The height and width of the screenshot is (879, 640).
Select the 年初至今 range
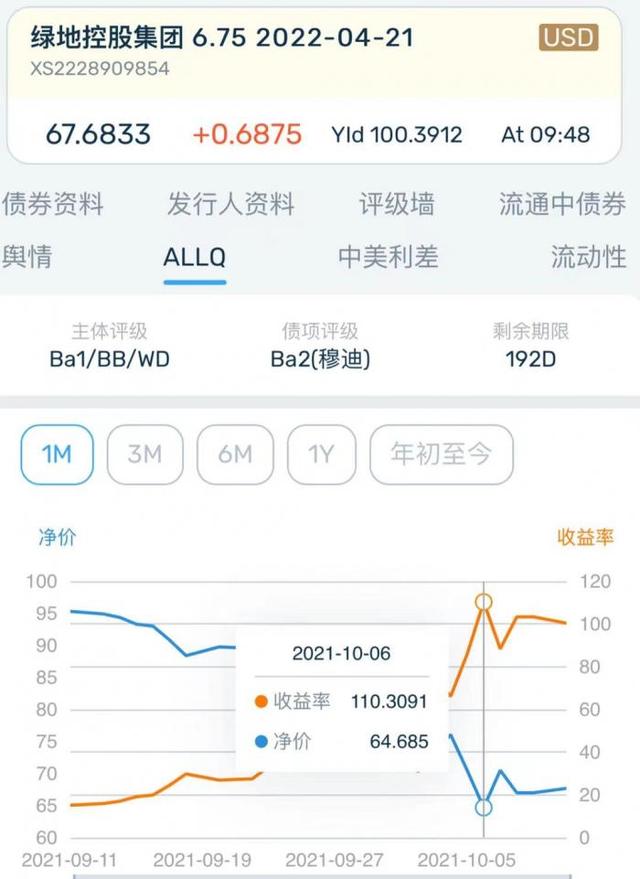tap(441, 454)
